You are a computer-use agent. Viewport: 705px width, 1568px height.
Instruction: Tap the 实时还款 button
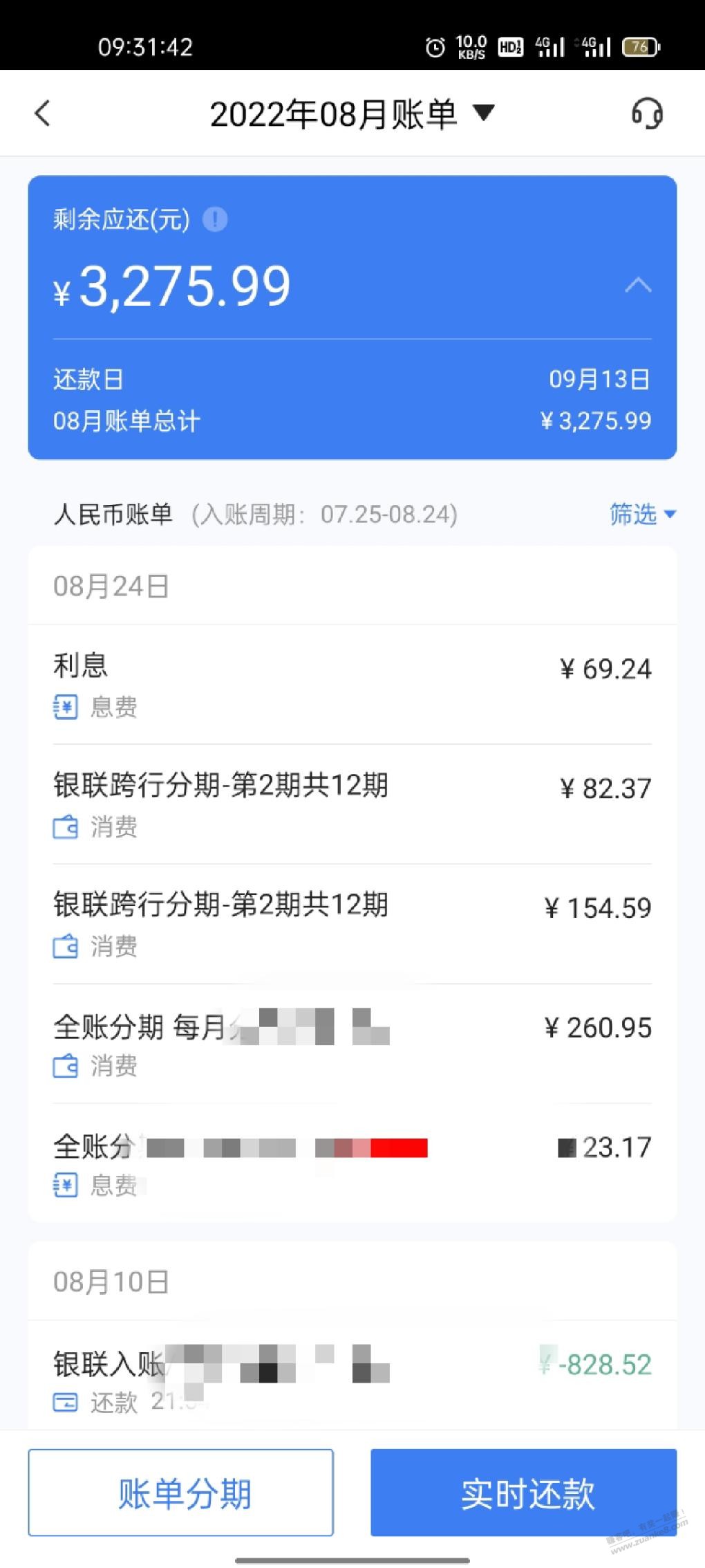(524, 1493)
